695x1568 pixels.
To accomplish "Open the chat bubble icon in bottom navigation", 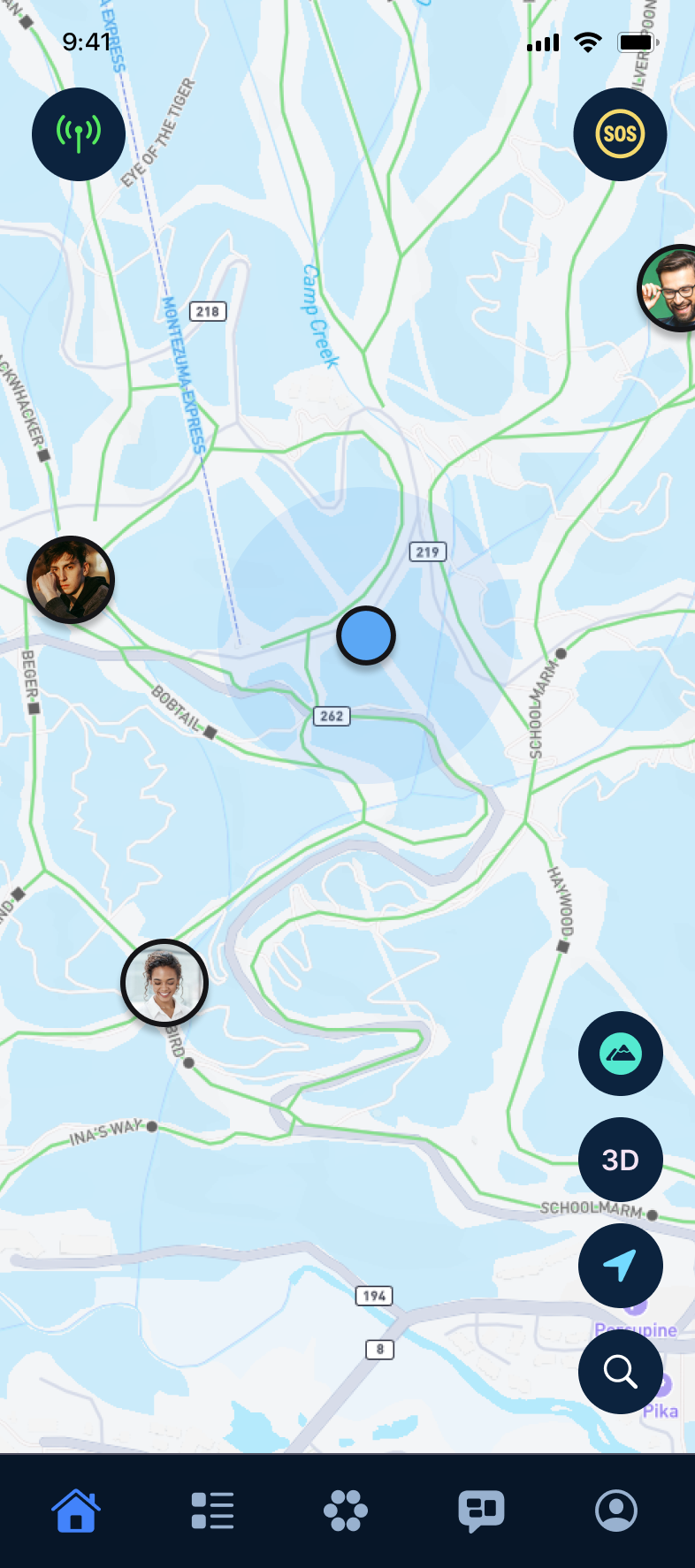I will 480,1511.
